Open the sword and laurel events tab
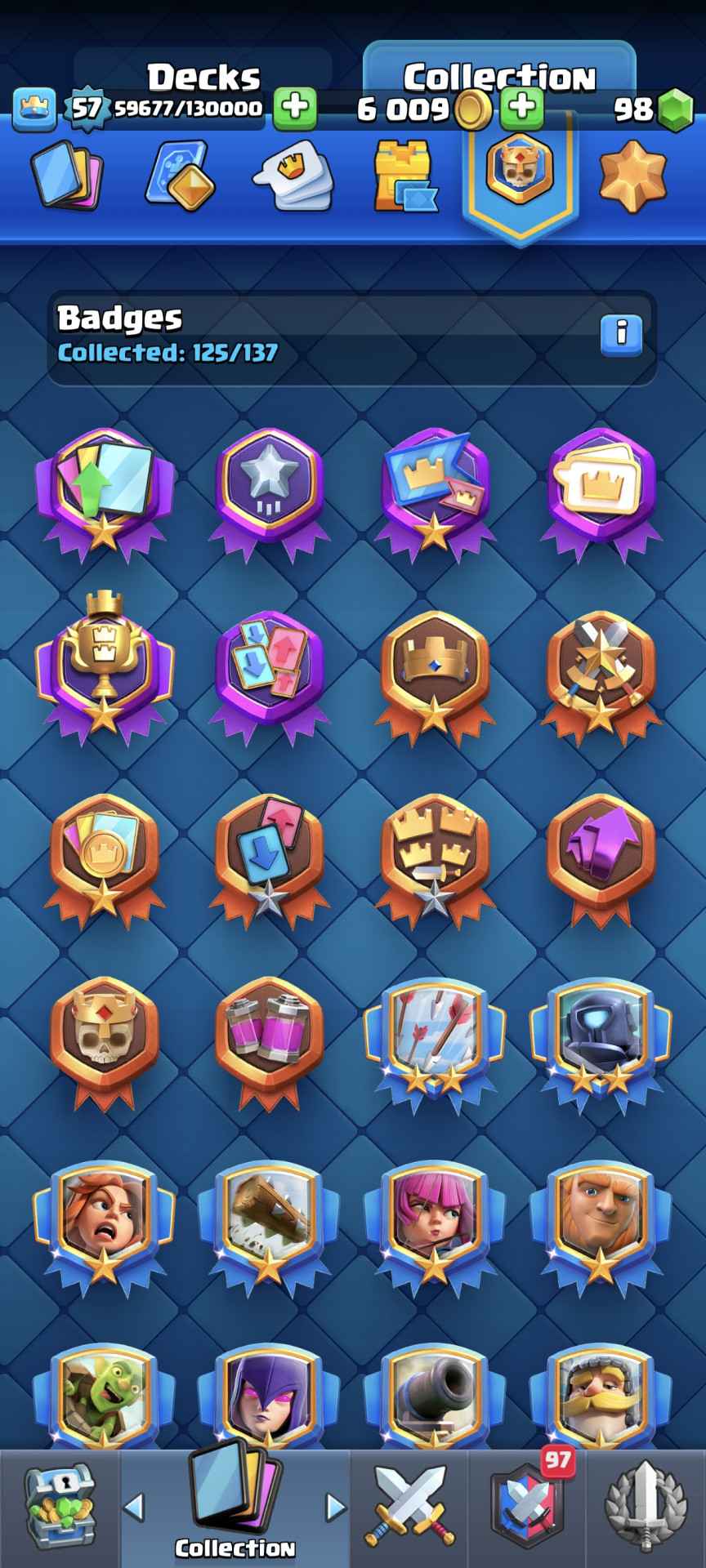Viewport: 706px width, 1568px height. coord(645,1508)
